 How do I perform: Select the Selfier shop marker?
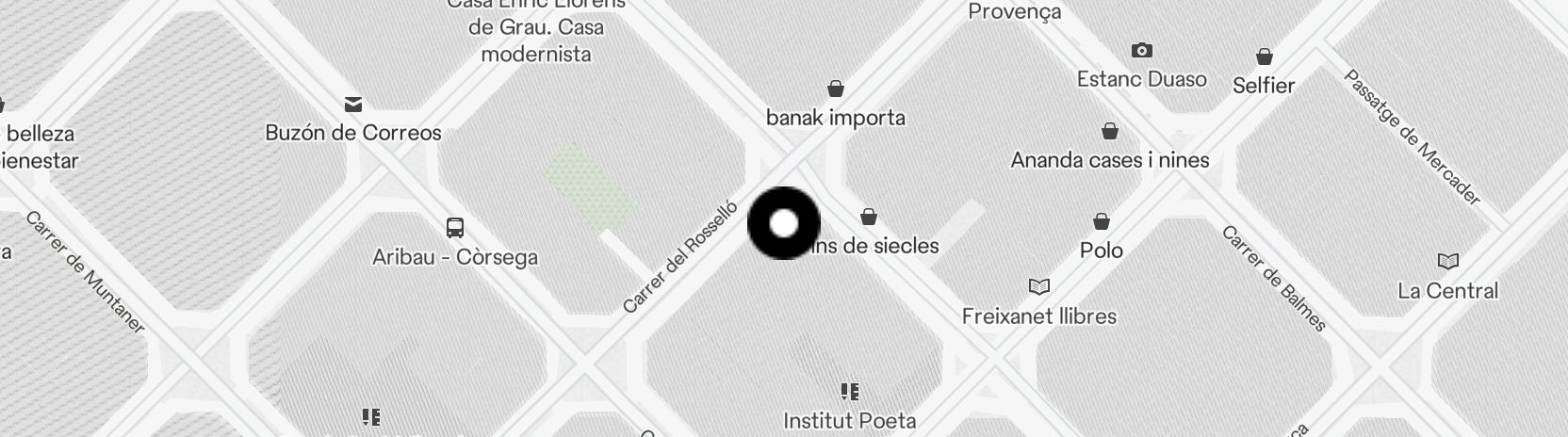pos(1264,57)
